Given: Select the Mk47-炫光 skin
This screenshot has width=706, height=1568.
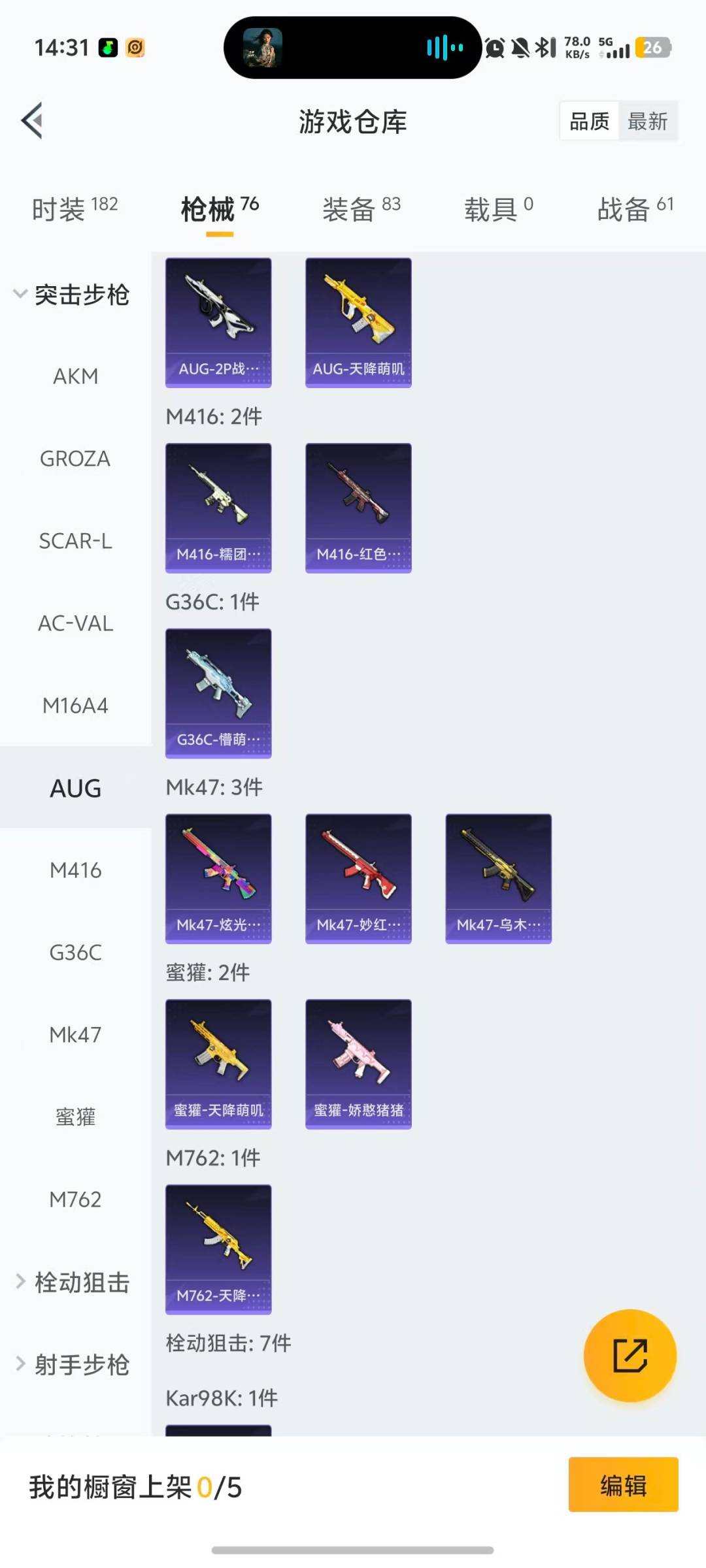Looking at the screenshot, I should 218,879.
